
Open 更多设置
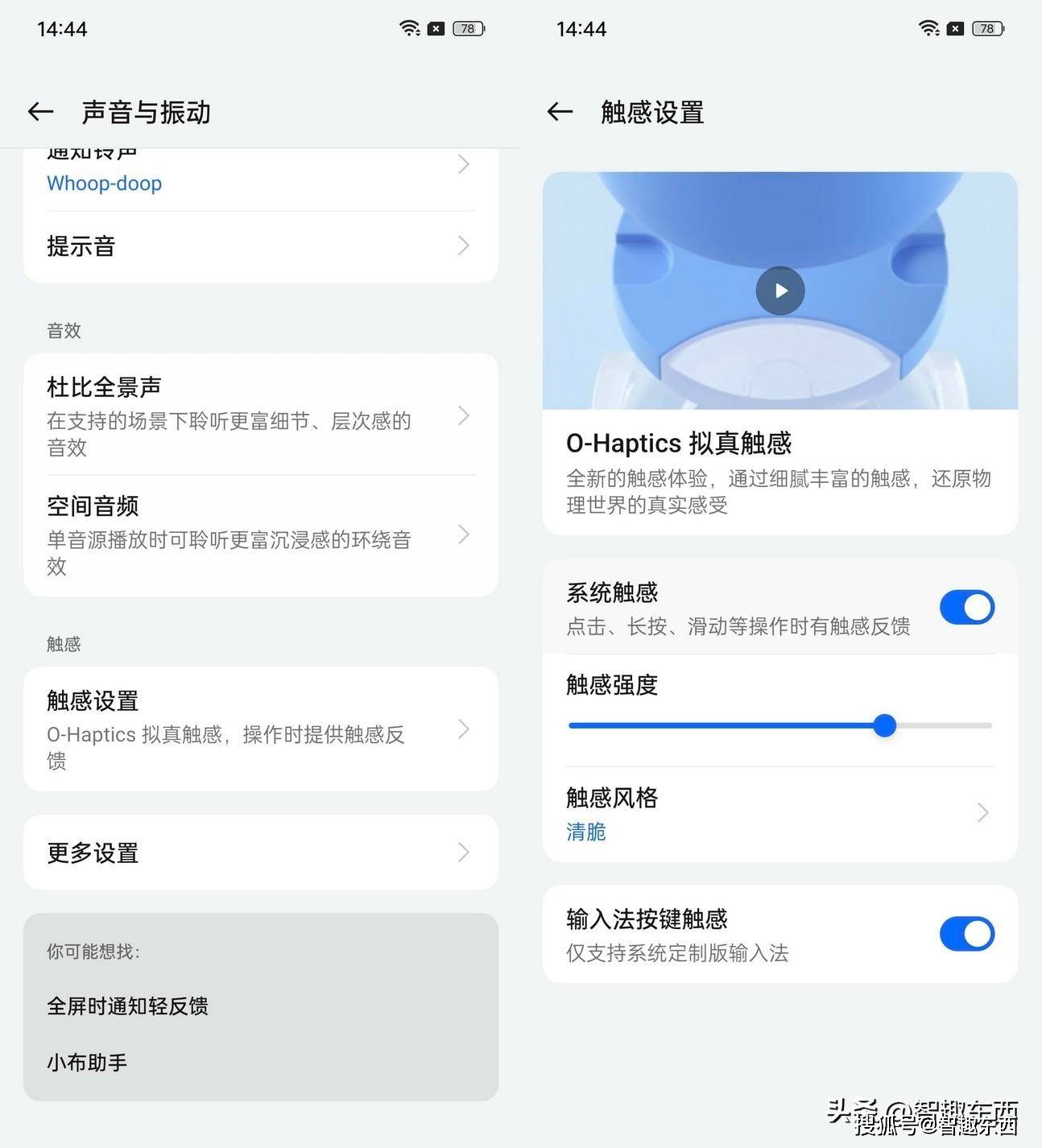[x=259, y=852]
